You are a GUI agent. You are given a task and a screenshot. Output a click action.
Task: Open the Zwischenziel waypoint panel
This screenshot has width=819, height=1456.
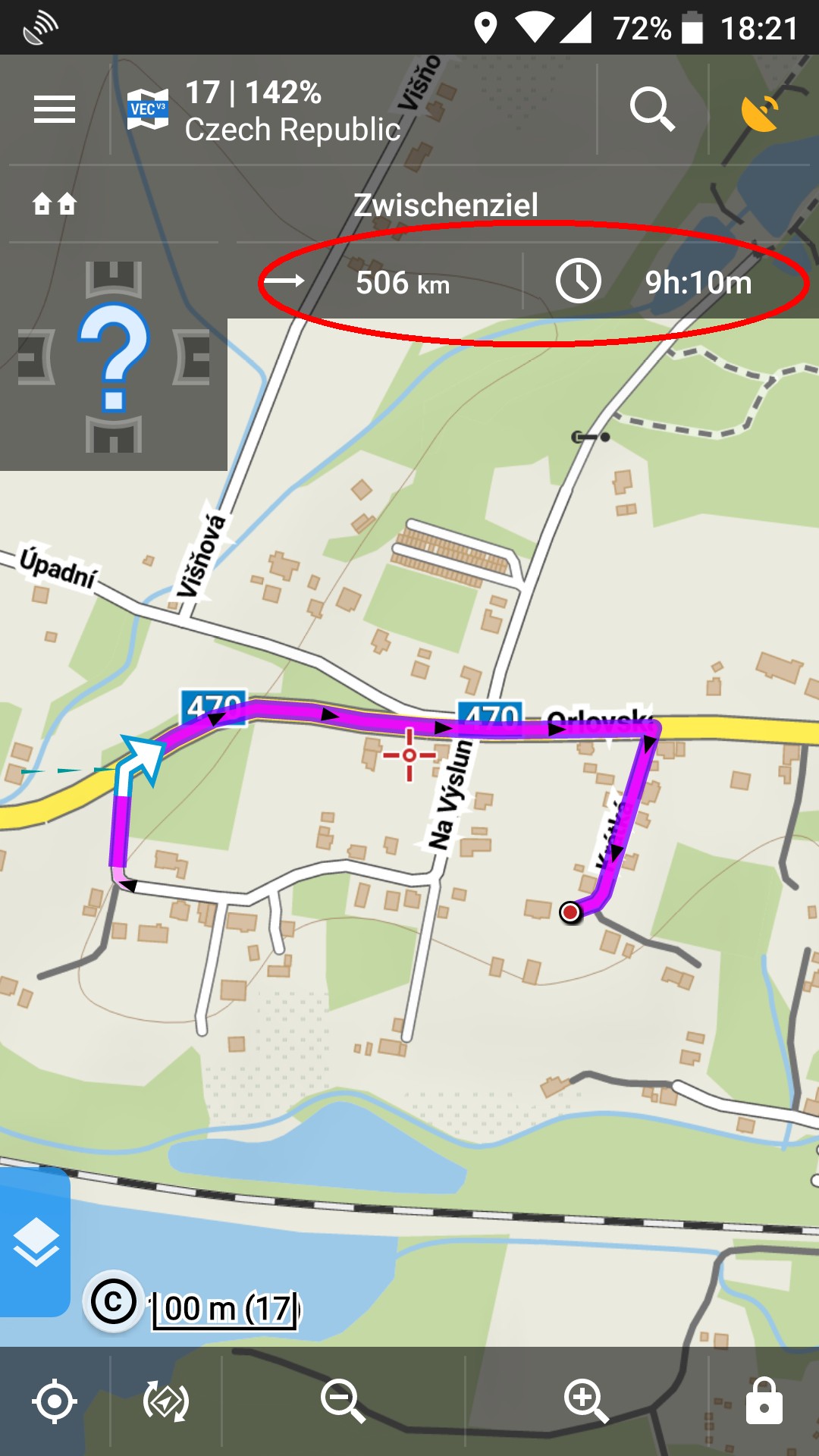tap(446, 205)
